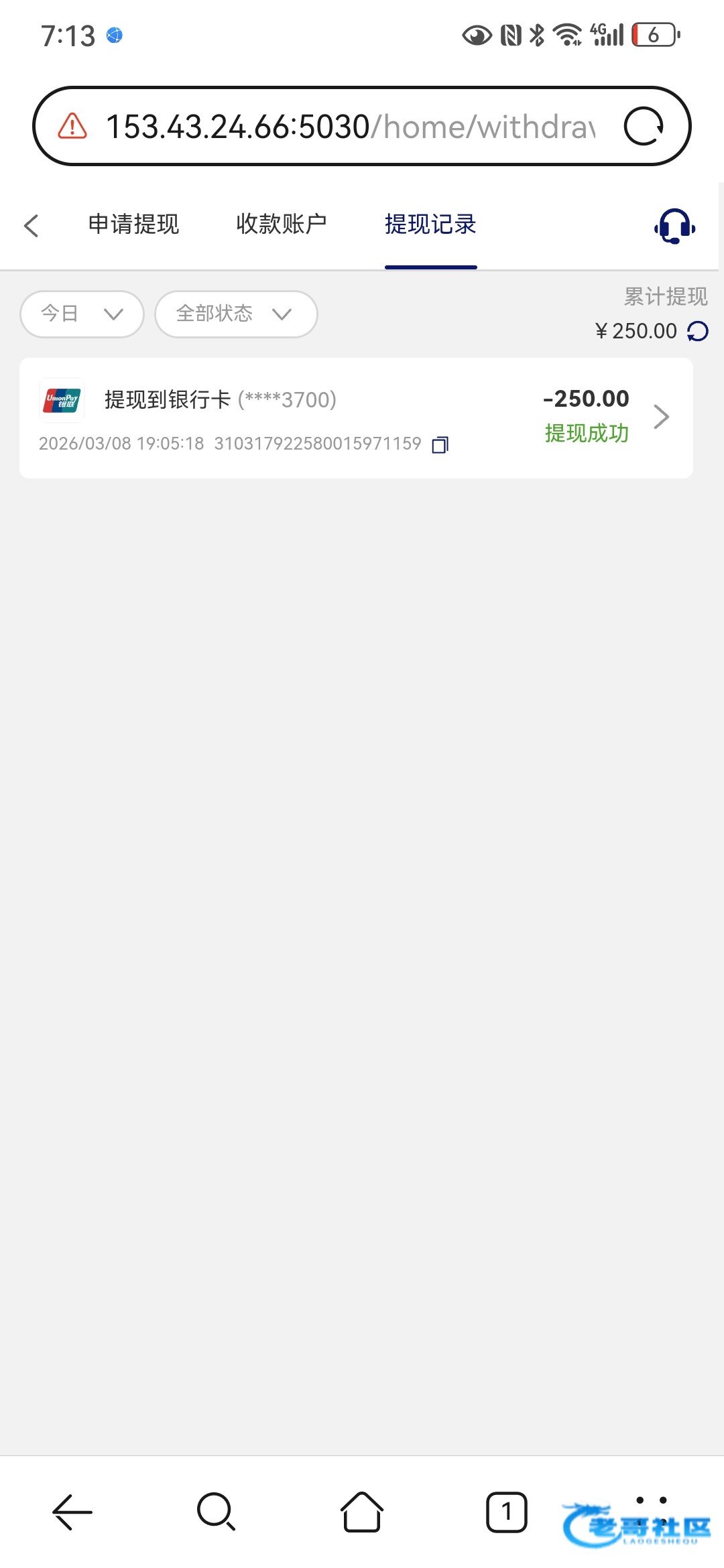724x1568 pixels.
Task: Copy the withdrawal order number
Action: 440,444
